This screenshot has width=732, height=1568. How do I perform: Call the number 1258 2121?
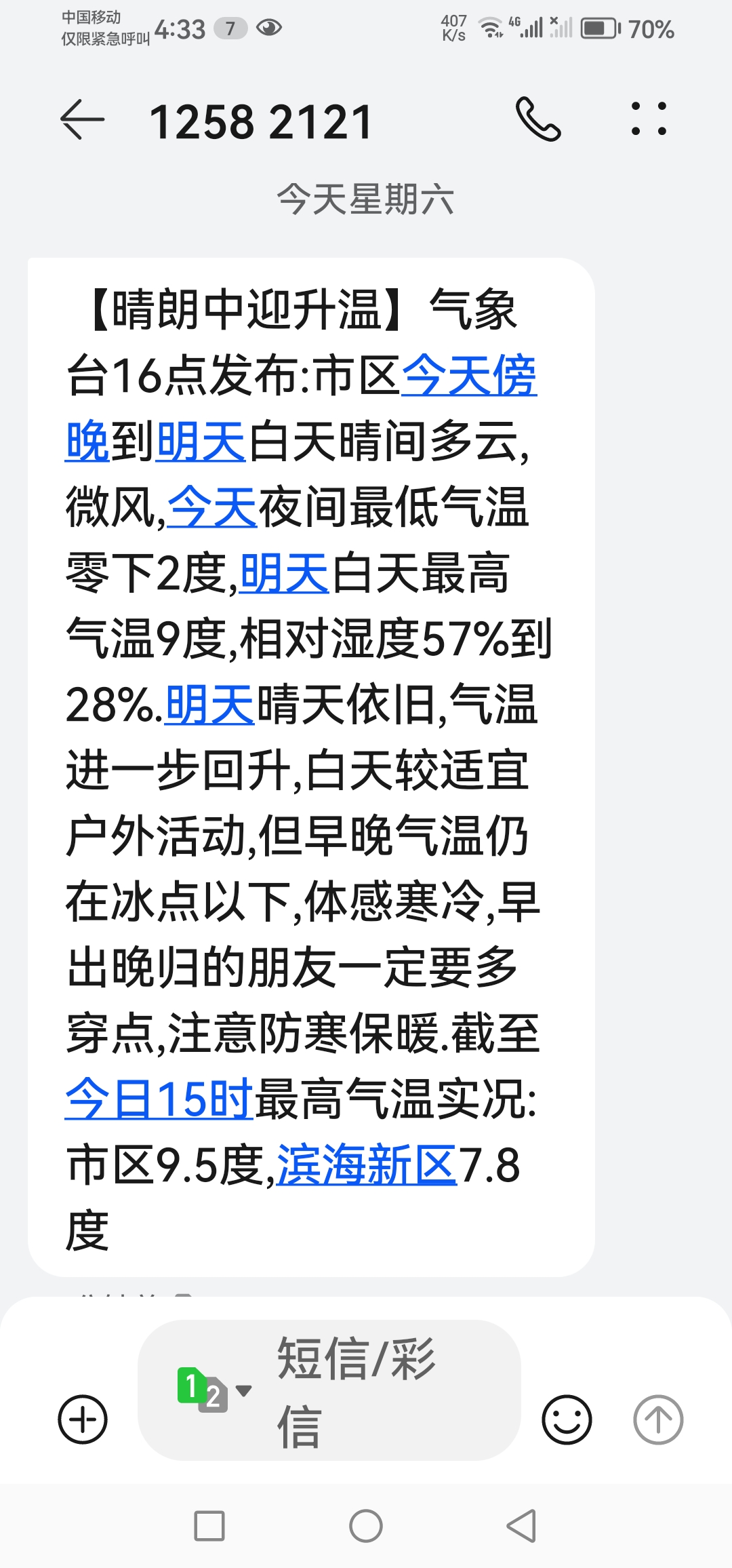[x=538, y=119]
